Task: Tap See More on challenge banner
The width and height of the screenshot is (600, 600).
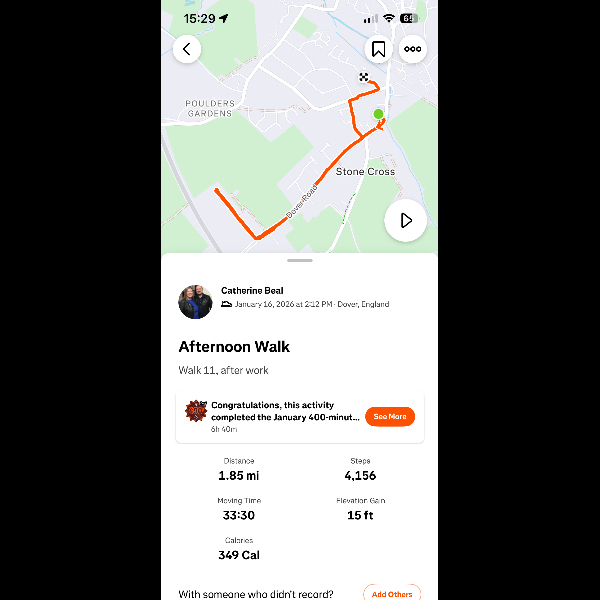Action: pyautogui.click(x=389, y=417)
